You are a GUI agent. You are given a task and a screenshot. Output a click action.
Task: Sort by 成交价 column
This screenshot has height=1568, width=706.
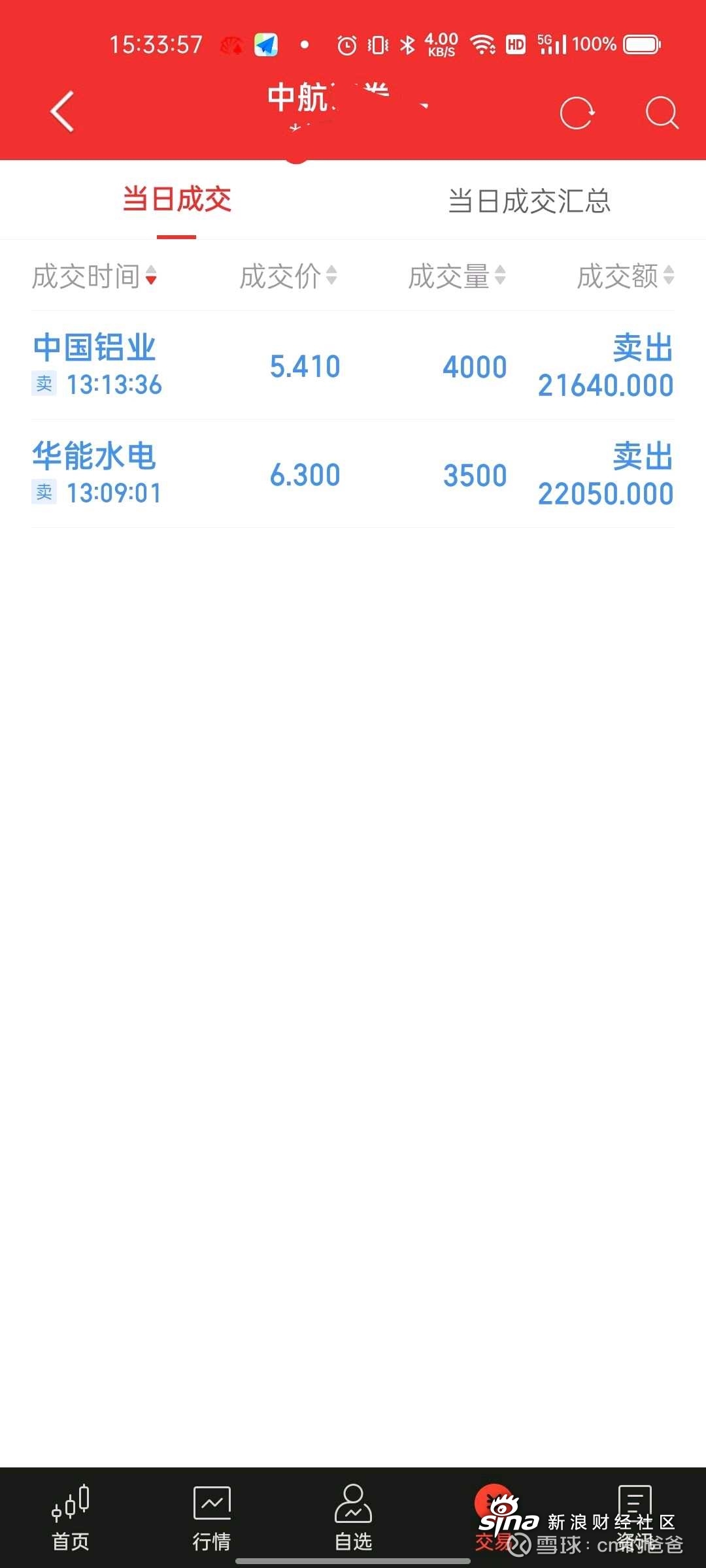[288, 276]
